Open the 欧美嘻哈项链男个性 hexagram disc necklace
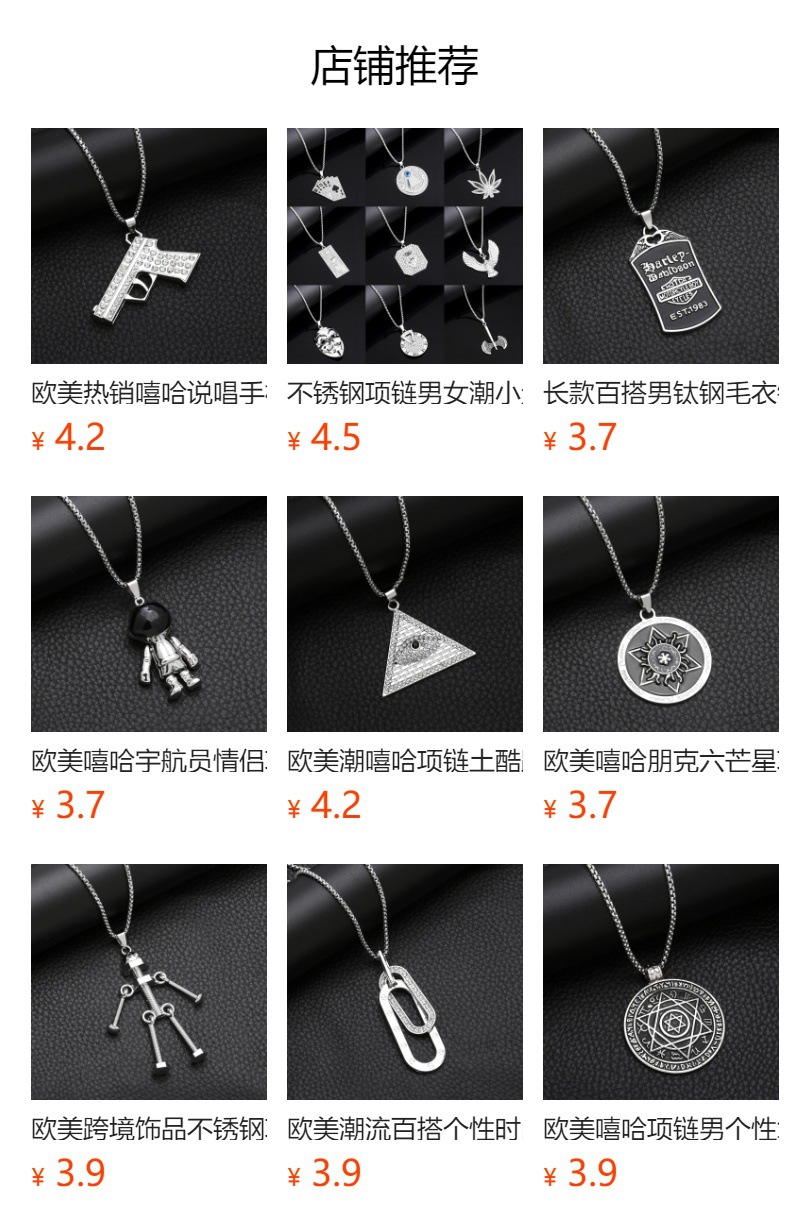 tap(661, 982)
